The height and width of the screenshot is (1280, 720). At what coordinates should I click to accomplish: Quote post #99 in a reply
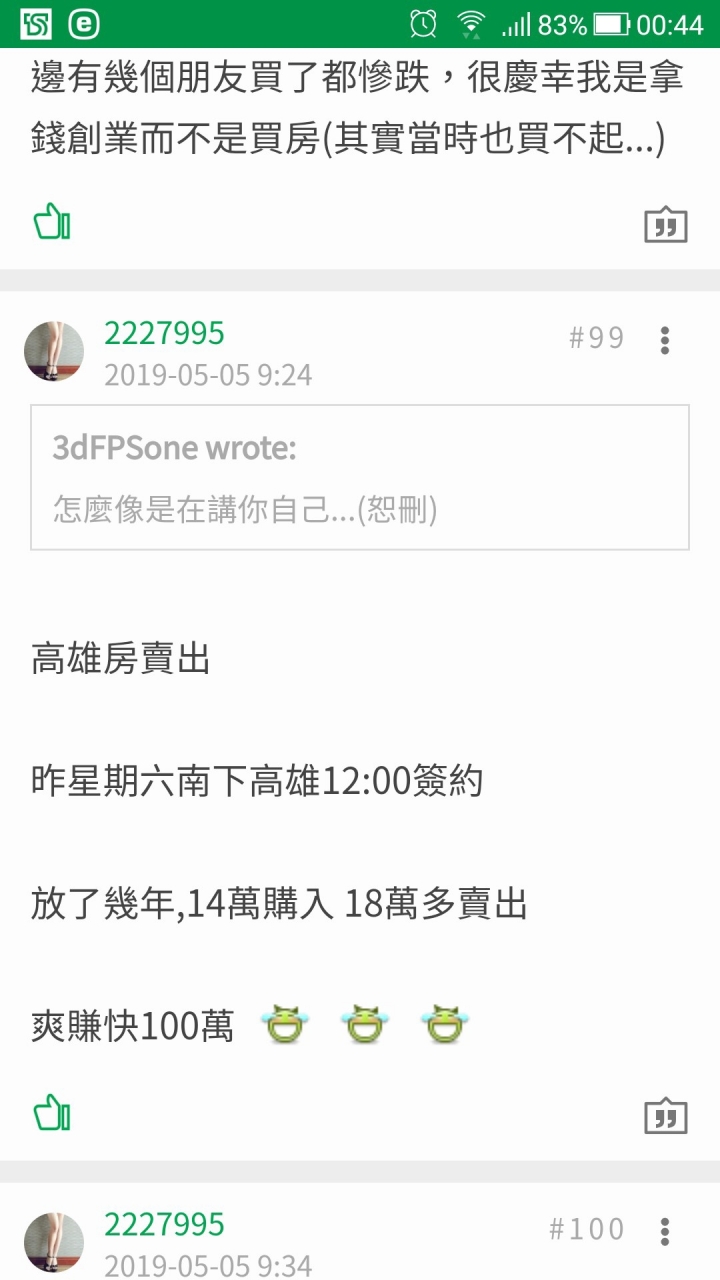665,1116
